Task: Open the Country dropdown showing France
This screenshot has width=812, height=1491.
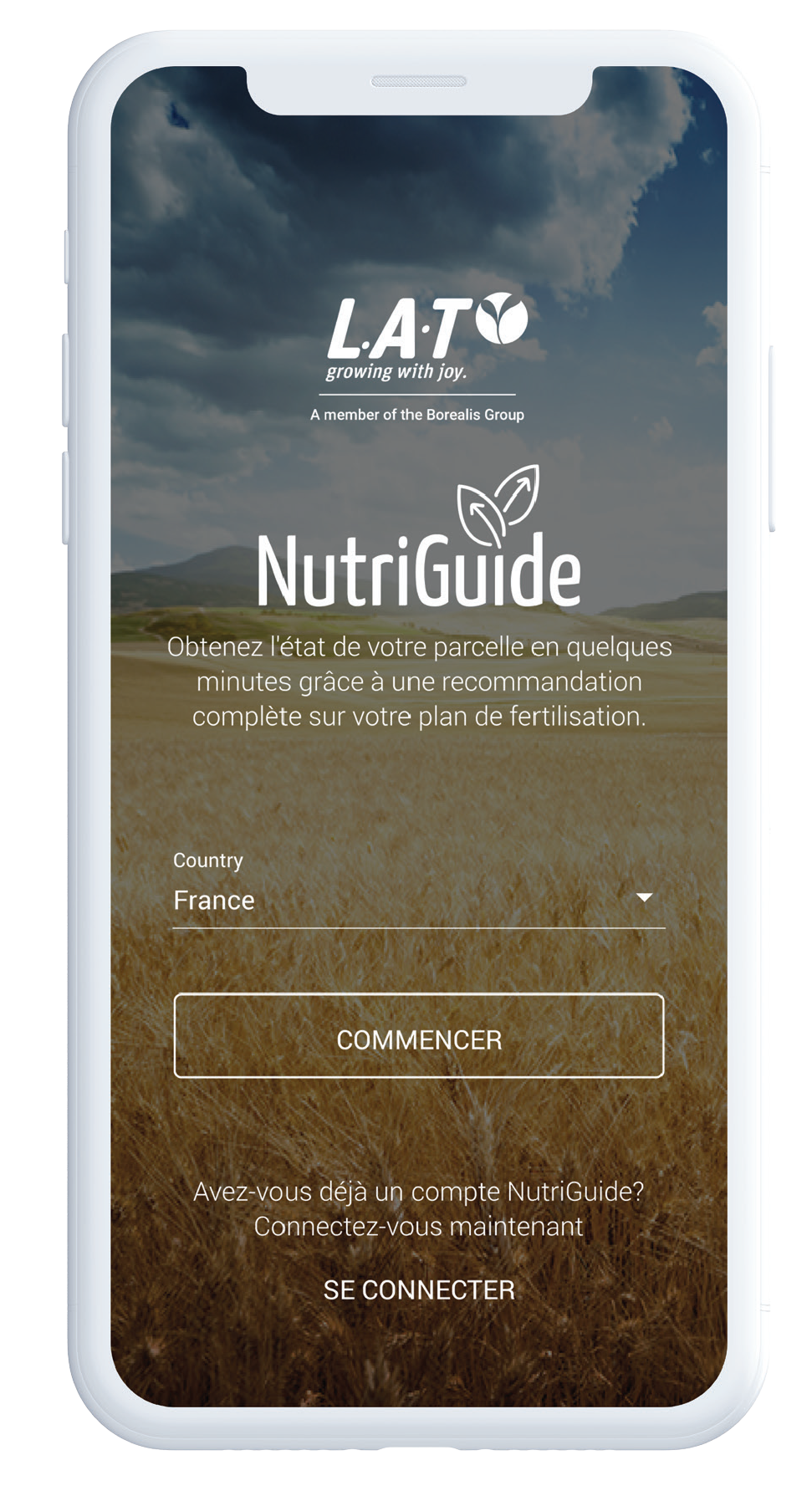Action: [418, 900]
